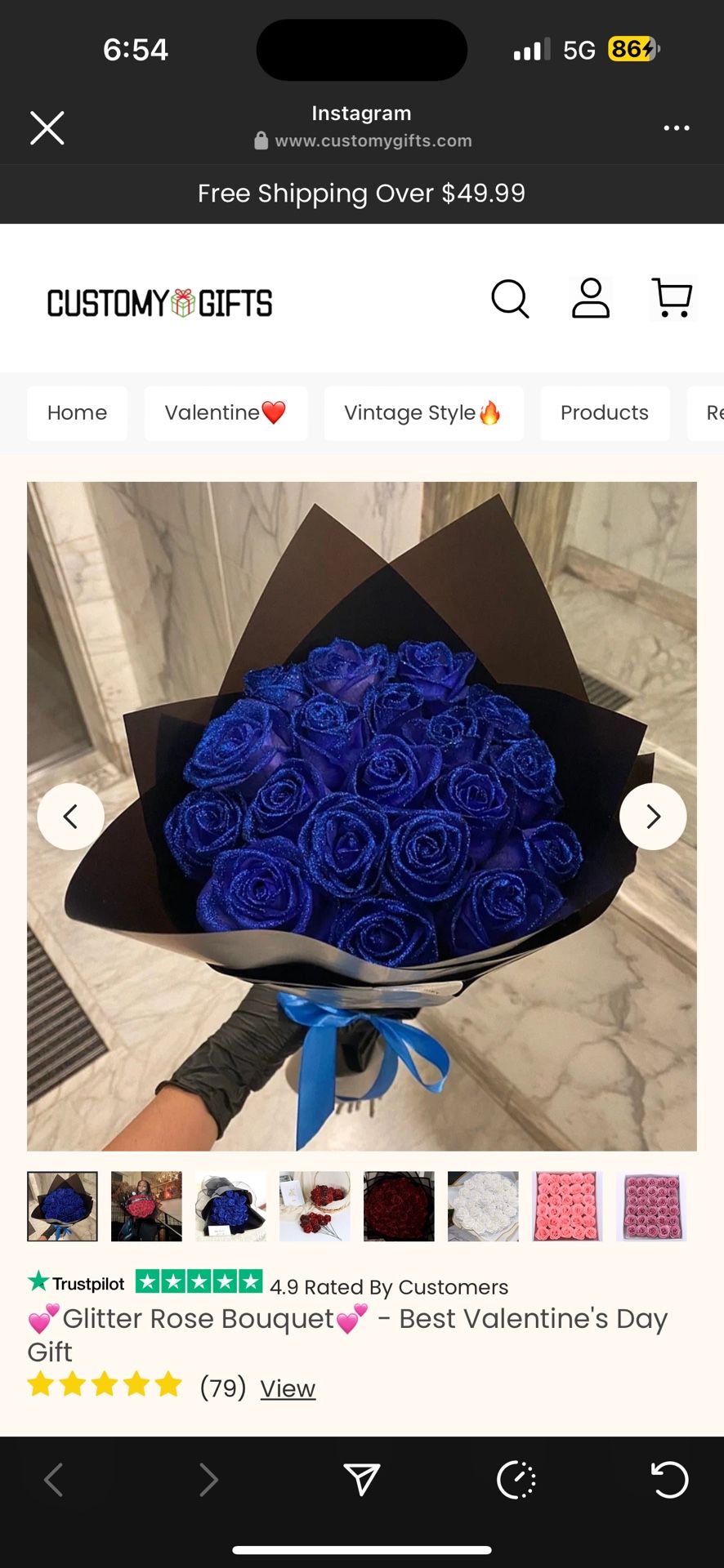
Task: Open the Products category
Action: point(604,413)
